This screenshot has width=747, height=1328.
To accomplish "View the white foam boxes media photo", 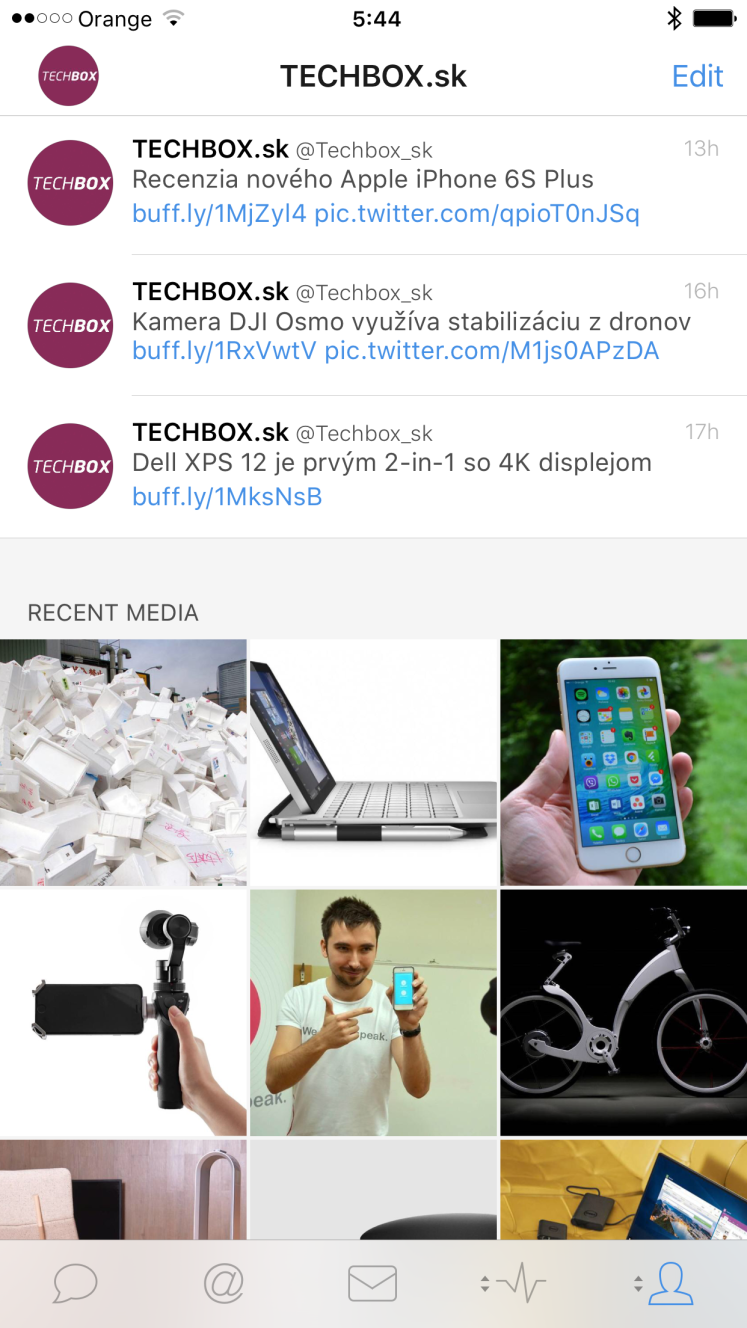I will 123,762.
